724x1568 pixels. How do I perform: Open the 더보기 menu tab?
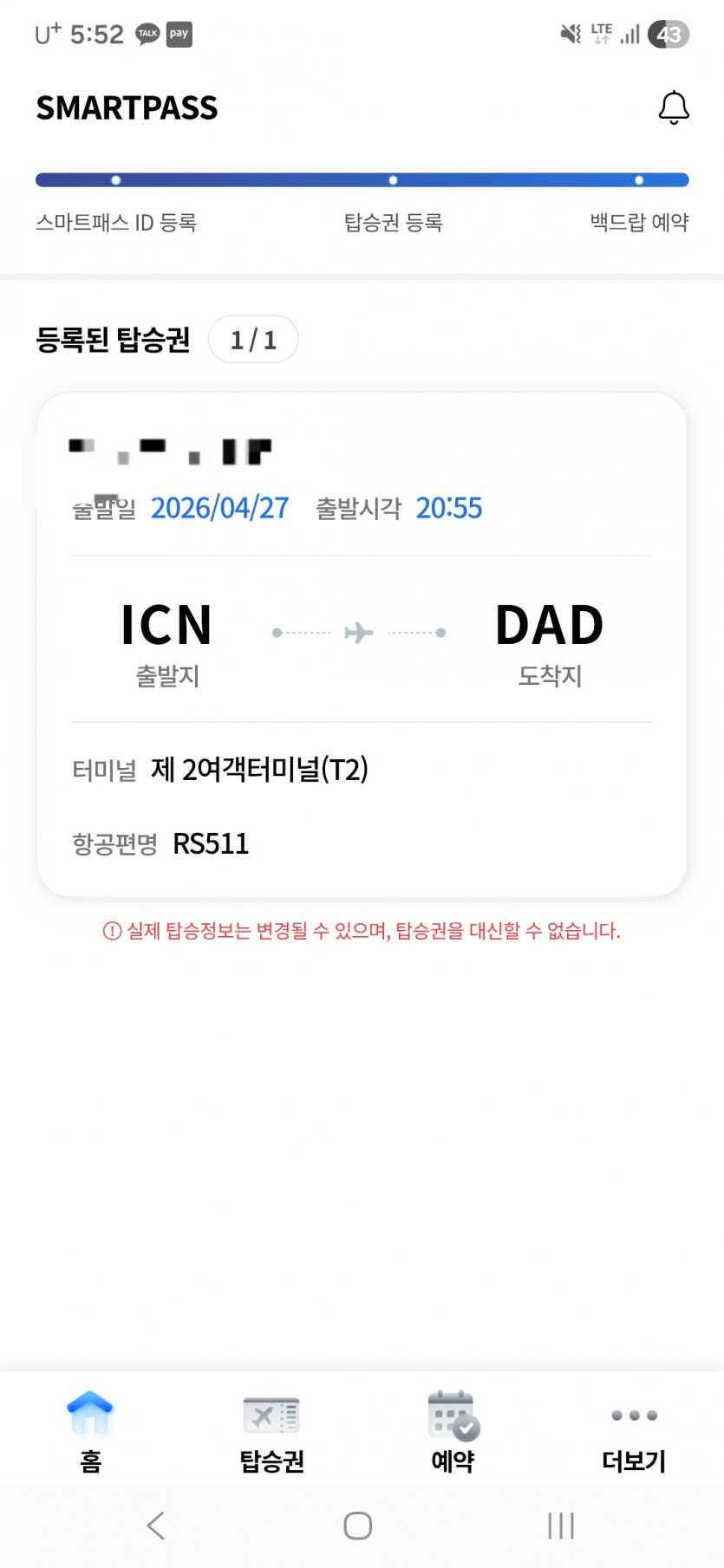coord(634,1431)
